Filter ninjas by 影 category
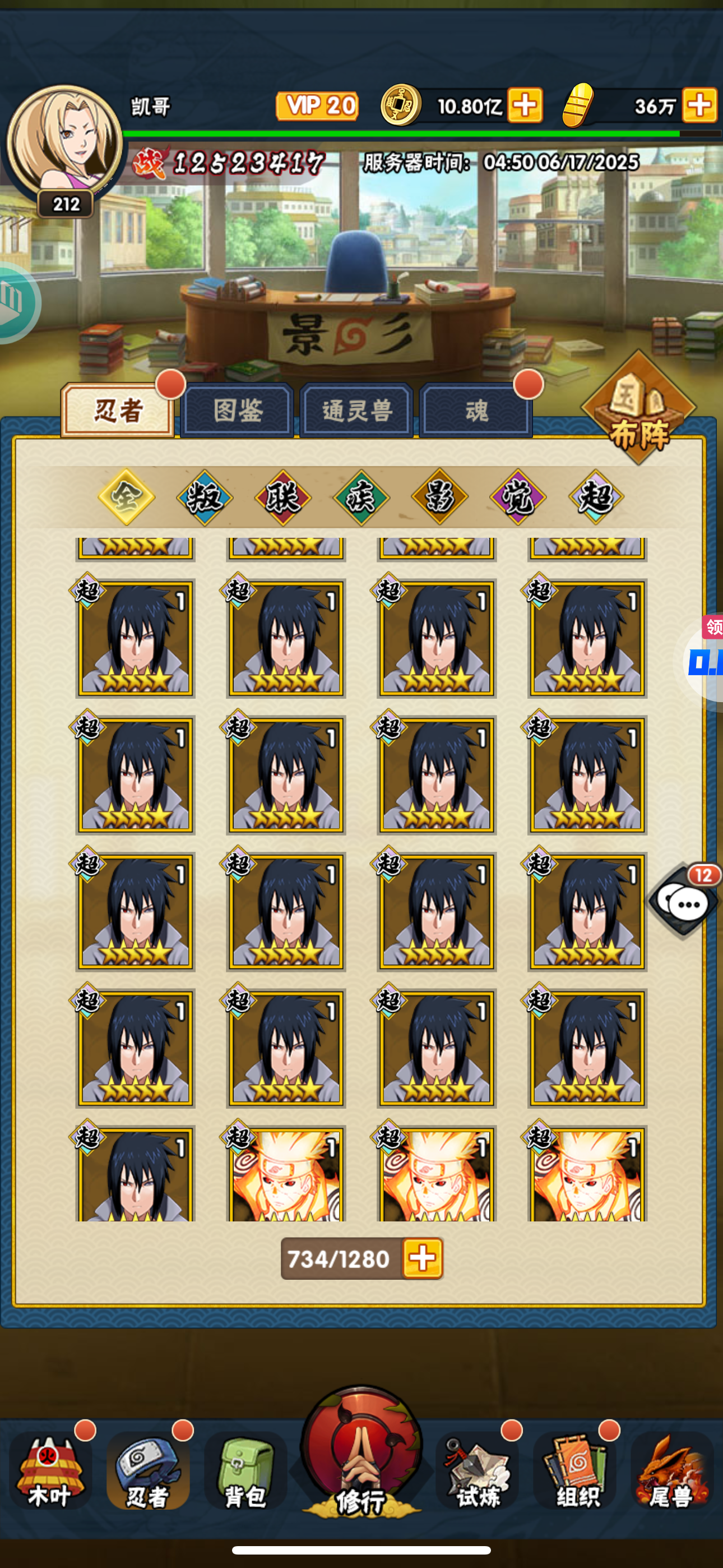This screenshot has width=723, height=1568. 439,497
